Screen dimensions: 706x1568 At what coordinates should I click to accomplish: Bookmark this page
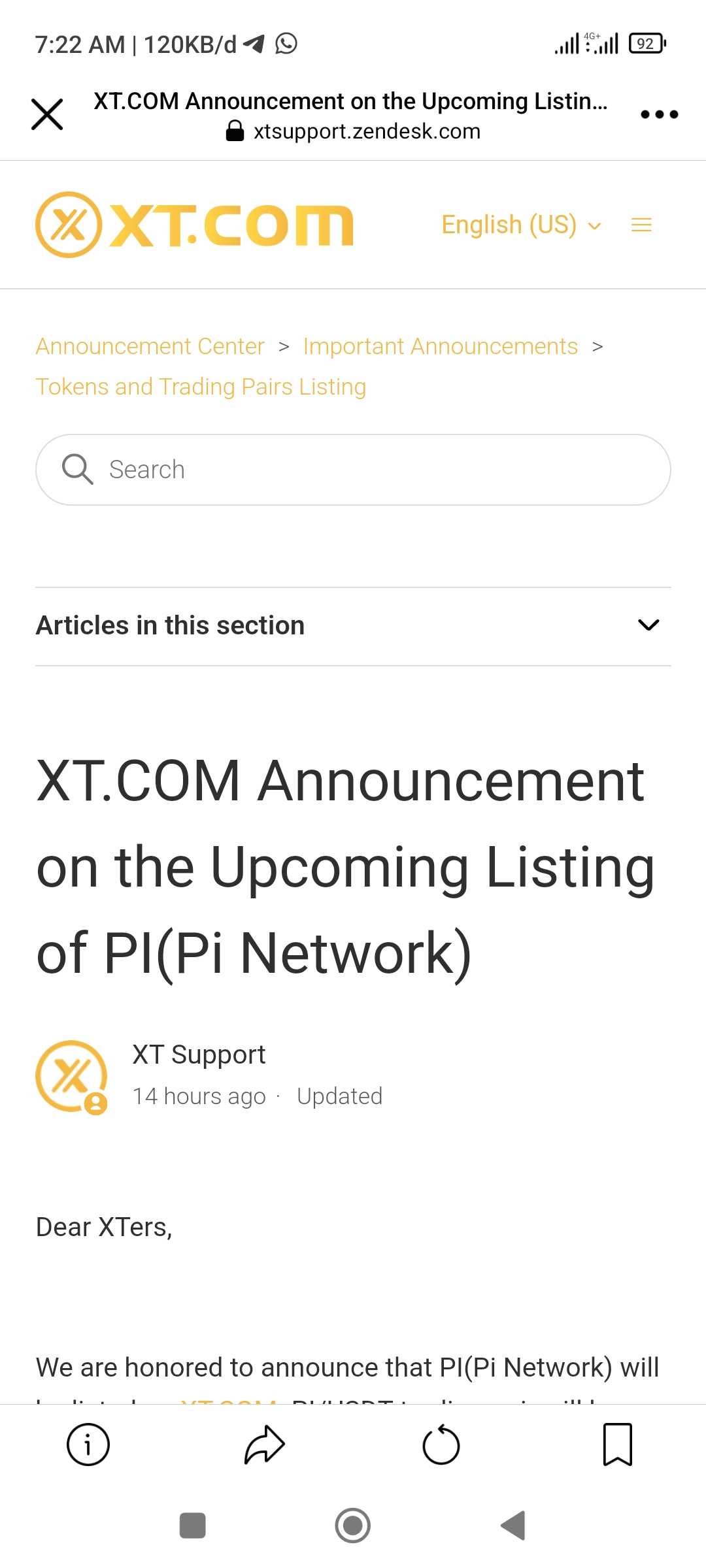617,1445
